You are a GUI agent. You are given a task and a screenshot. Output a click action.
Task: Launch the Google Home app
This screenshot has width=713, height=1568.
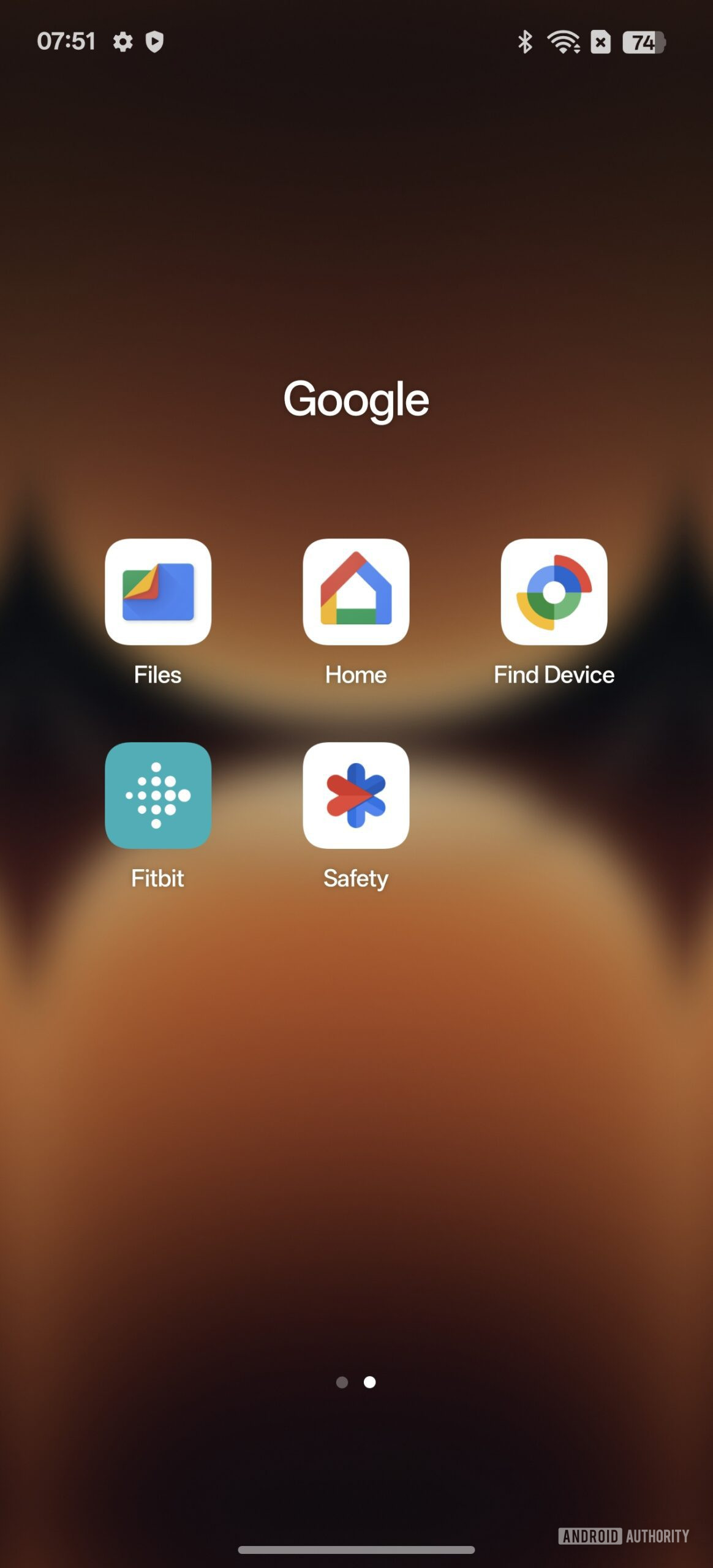coord(356,592)
